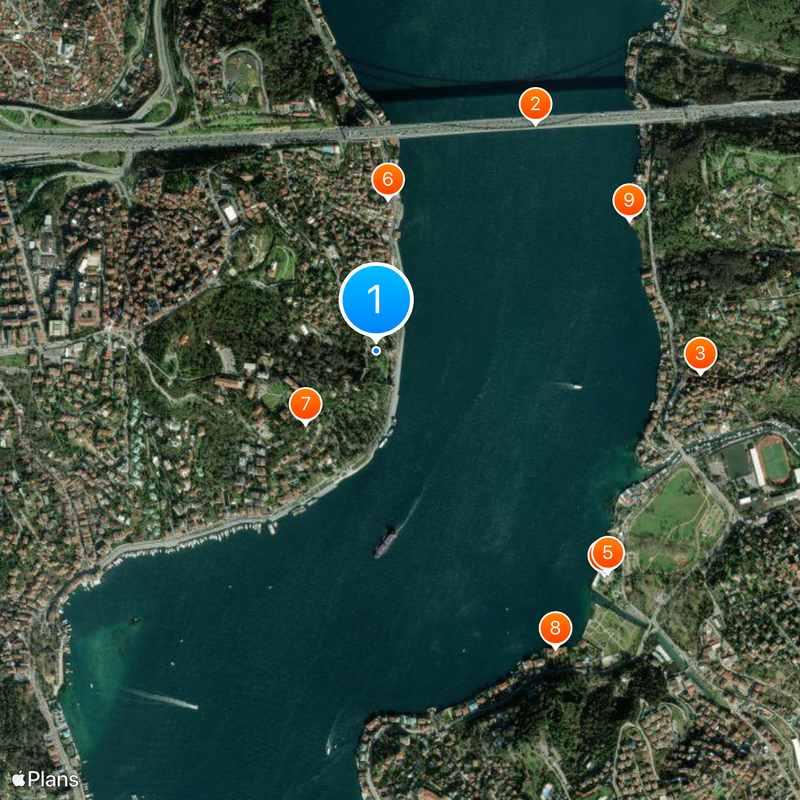Tap map pin number 2 on the bridge
The image size is (800, 800).
(x=535, y=104)
